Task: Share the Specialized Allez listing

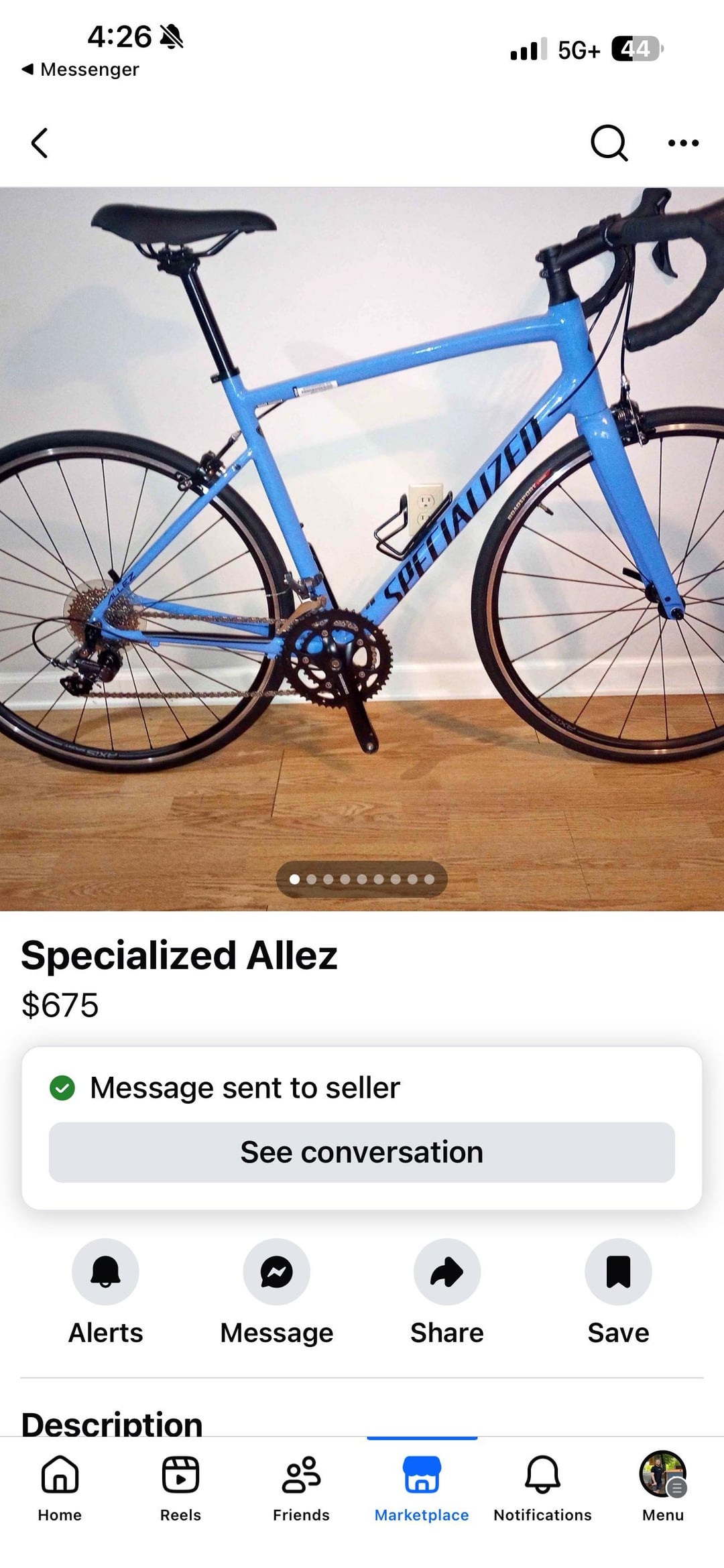Action: 447,1272
